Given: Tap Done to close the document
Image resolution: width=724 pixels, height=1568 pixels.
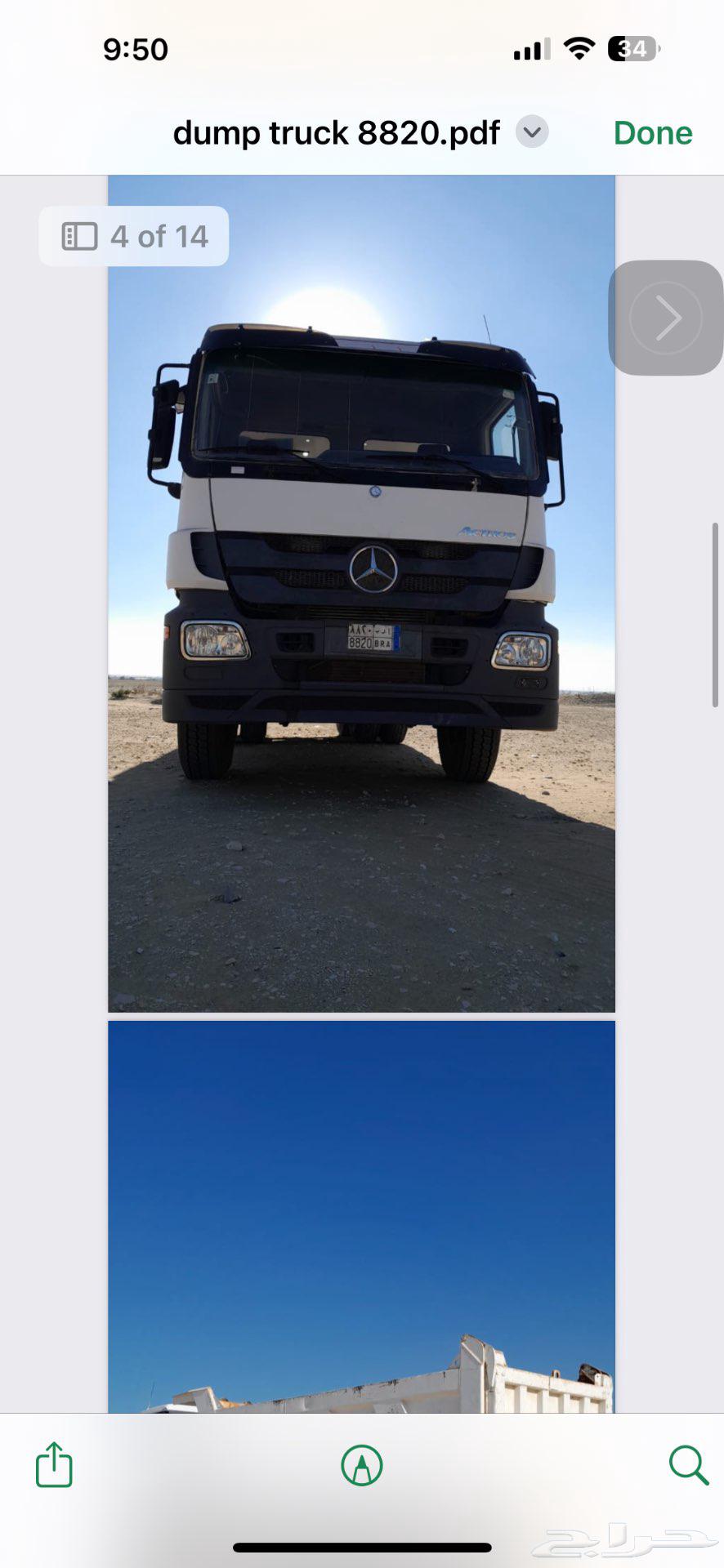Looking at the screenshot, I should (x=652, y=132).
